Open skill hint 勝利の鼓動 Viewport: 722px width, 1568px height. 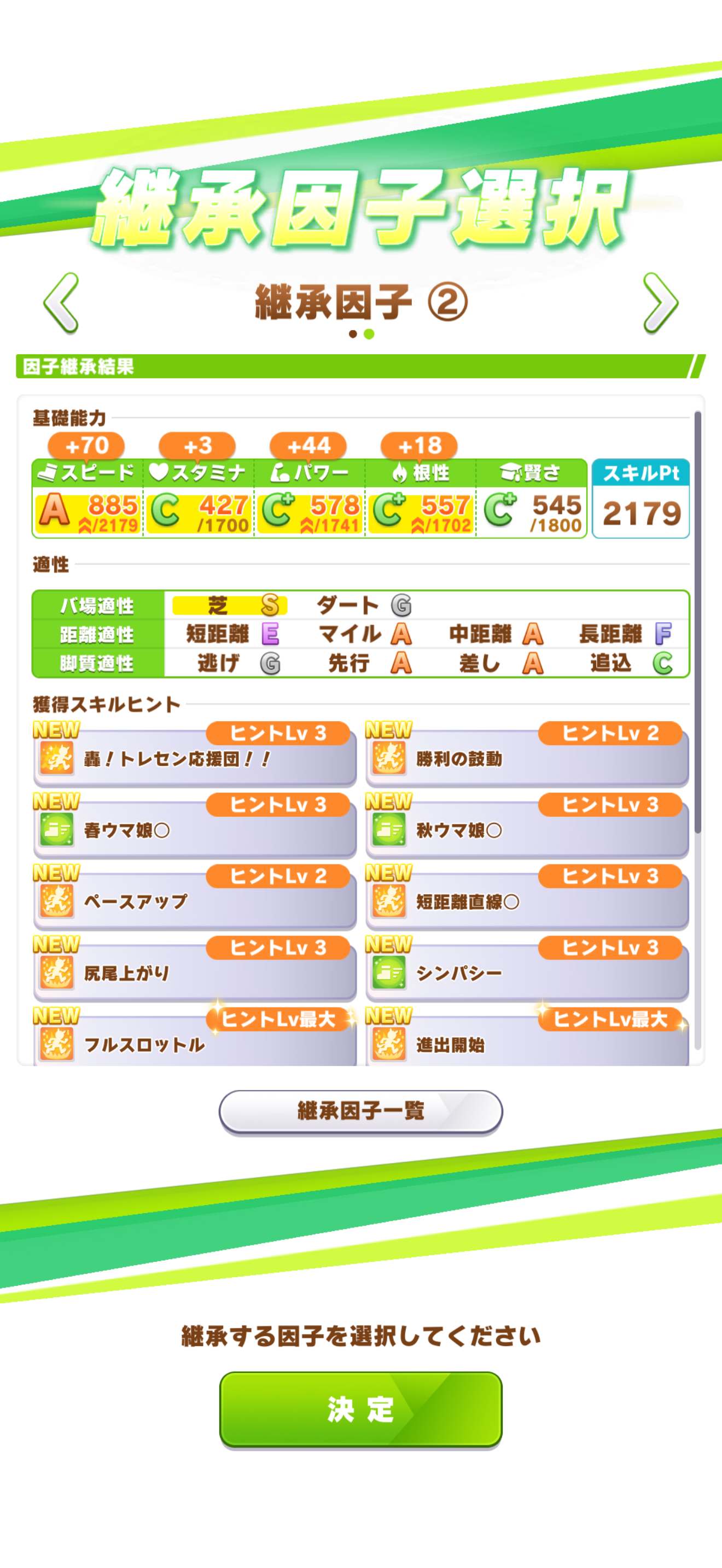point(527,758)
